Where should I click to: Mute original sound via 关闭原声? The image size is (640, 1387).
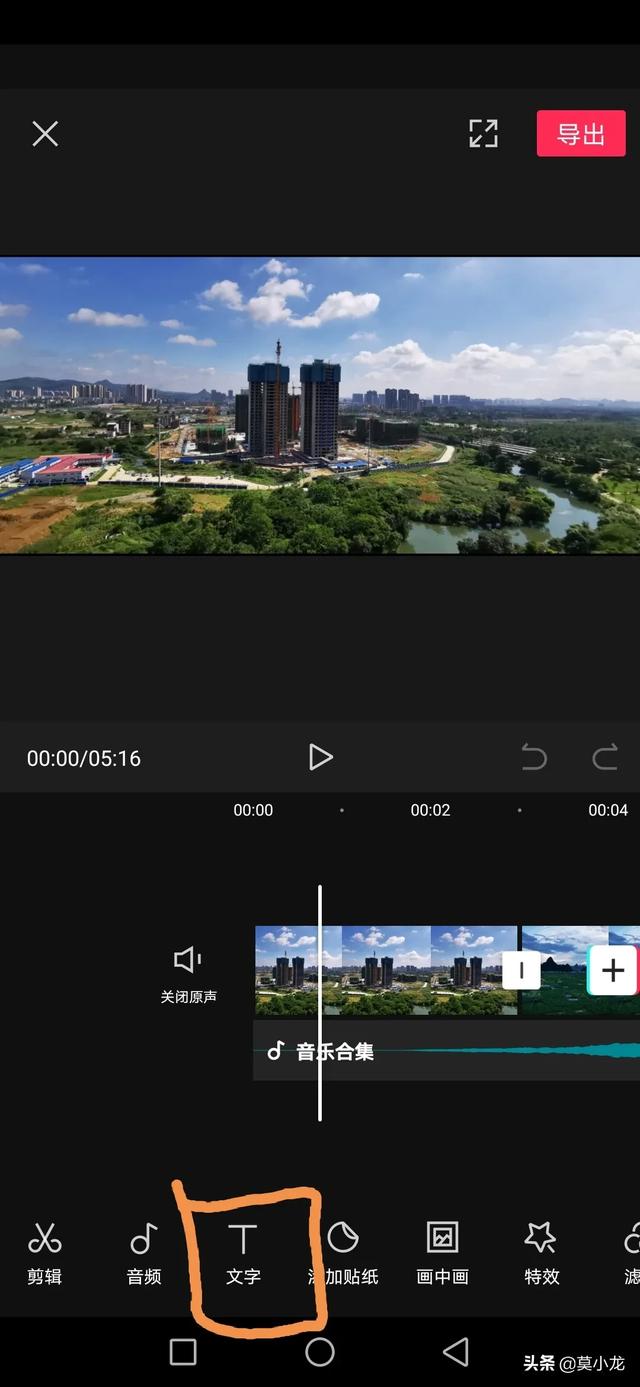tap(188, 972)
